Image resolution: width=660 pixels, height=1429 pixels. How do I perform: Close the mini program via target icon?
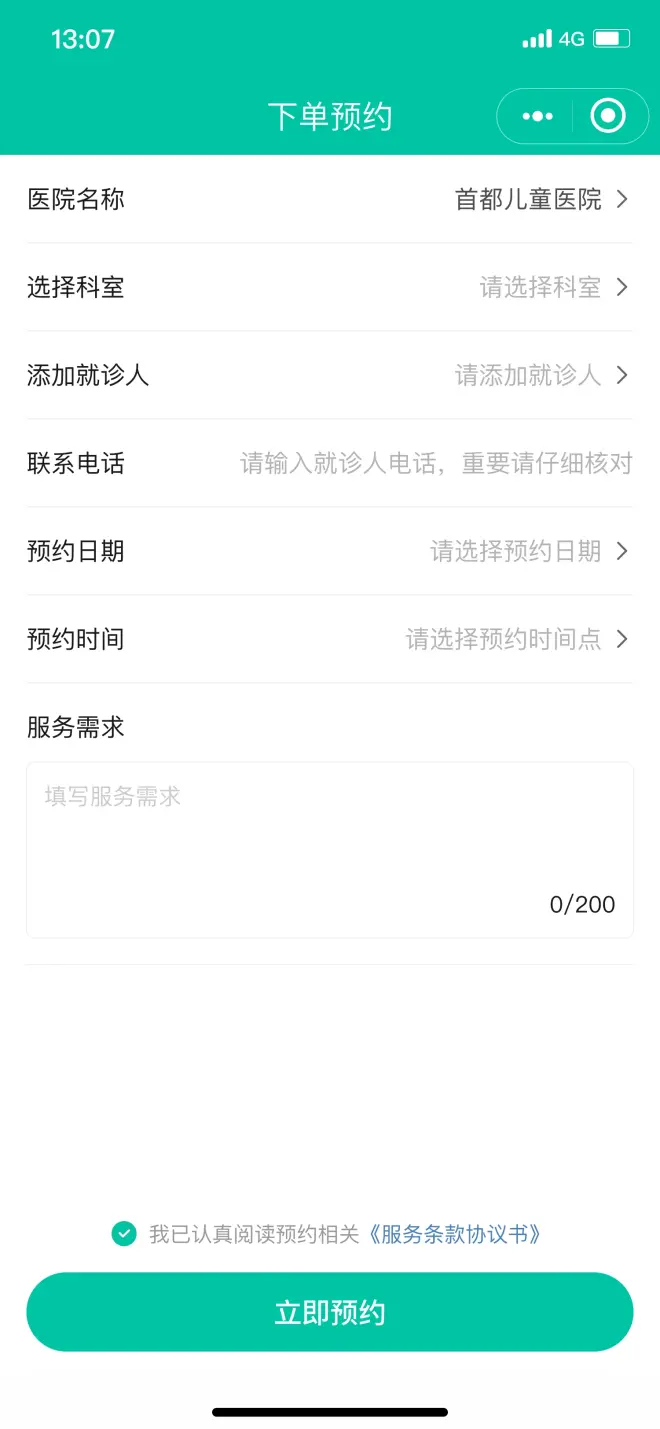(x=608, y=117)
